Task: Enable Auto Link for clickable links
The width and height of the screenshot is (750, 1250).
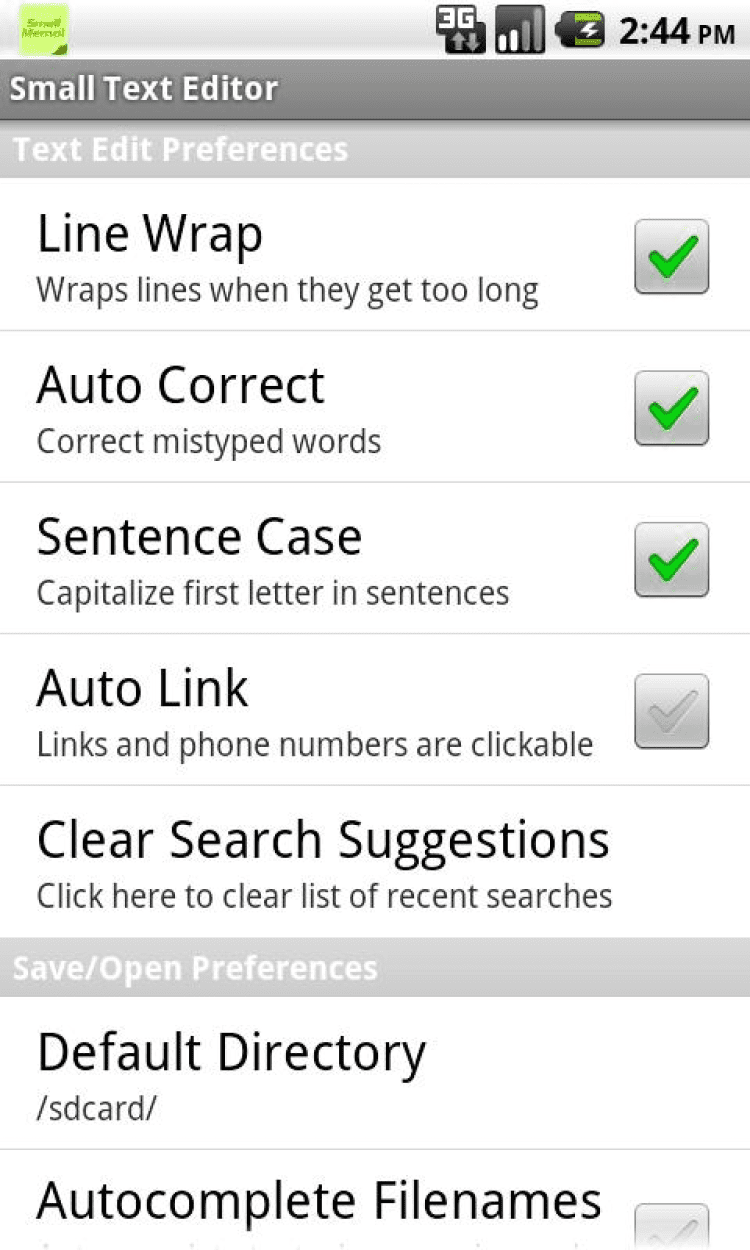Action: 671,711
